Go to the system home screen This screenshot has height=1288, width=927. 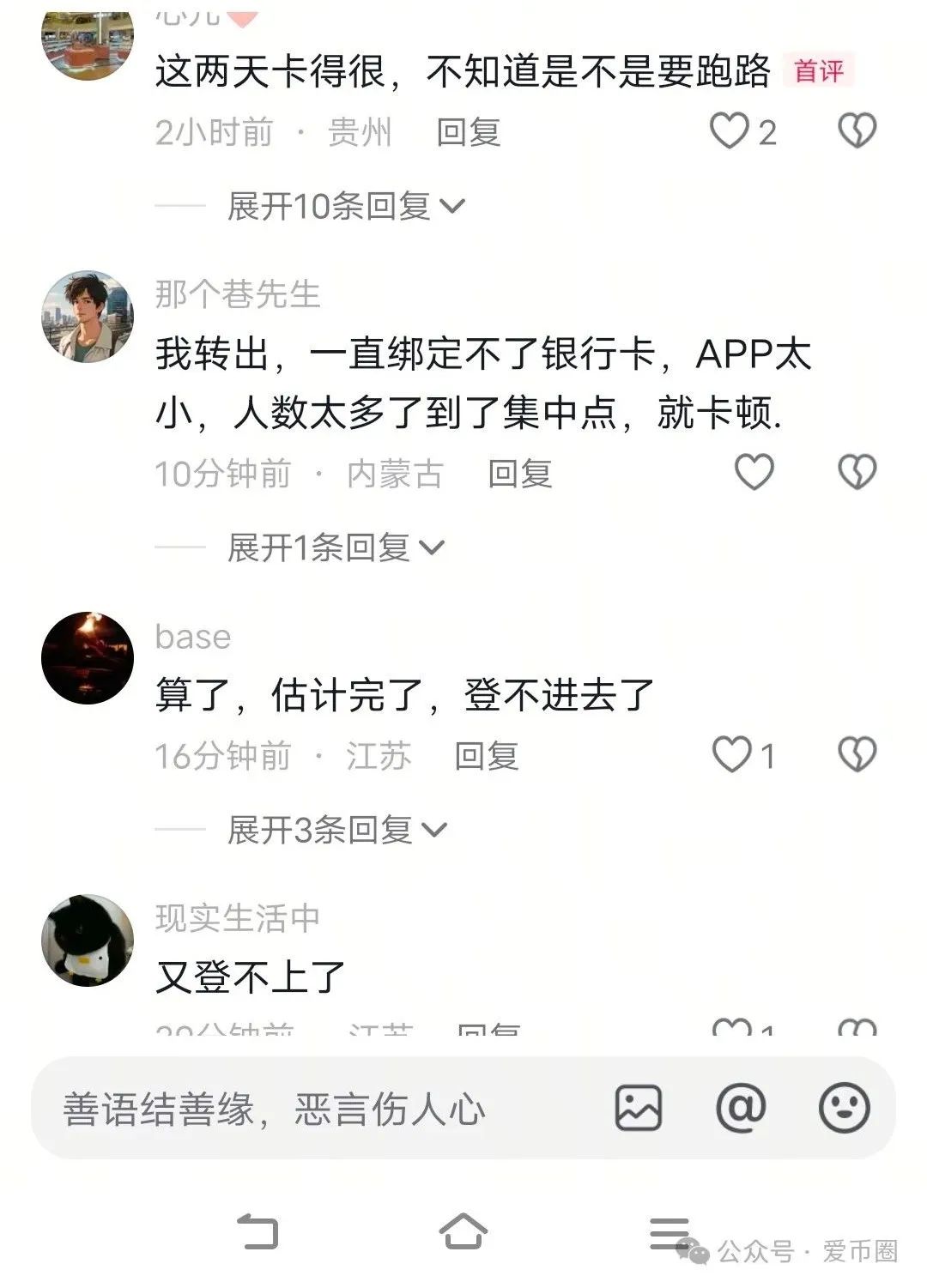tap(463, 1231)
